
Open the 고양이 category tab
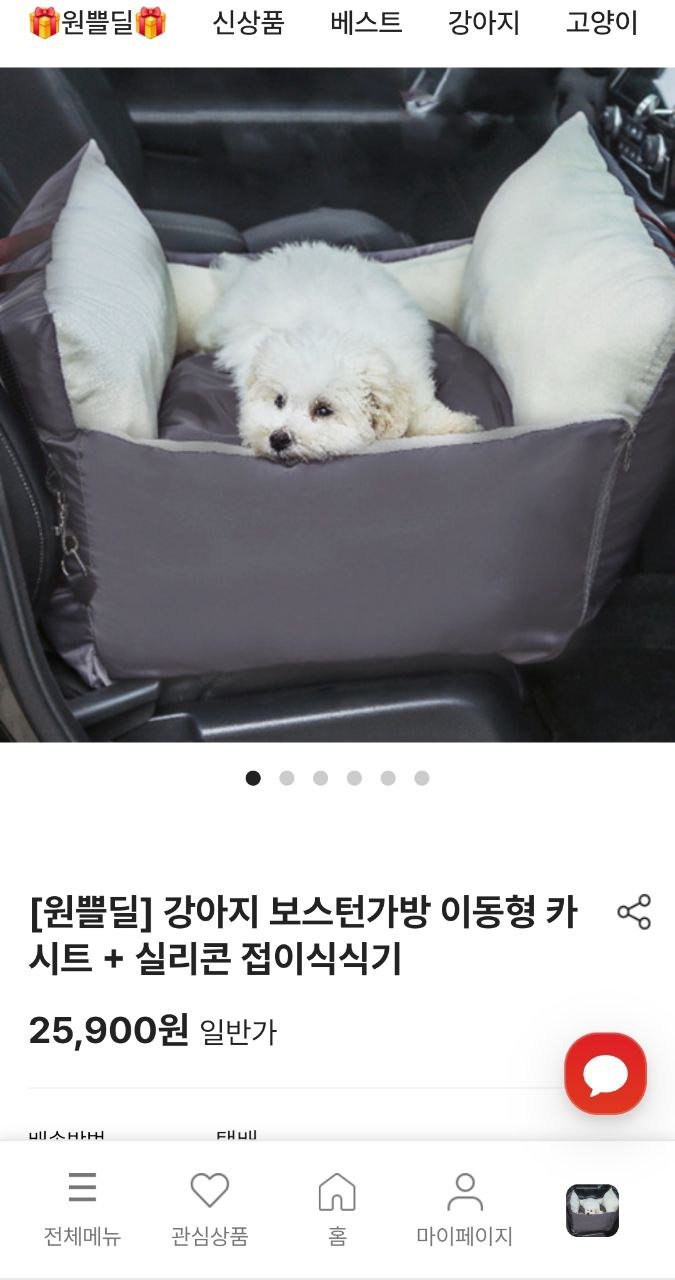coord(602,23)
